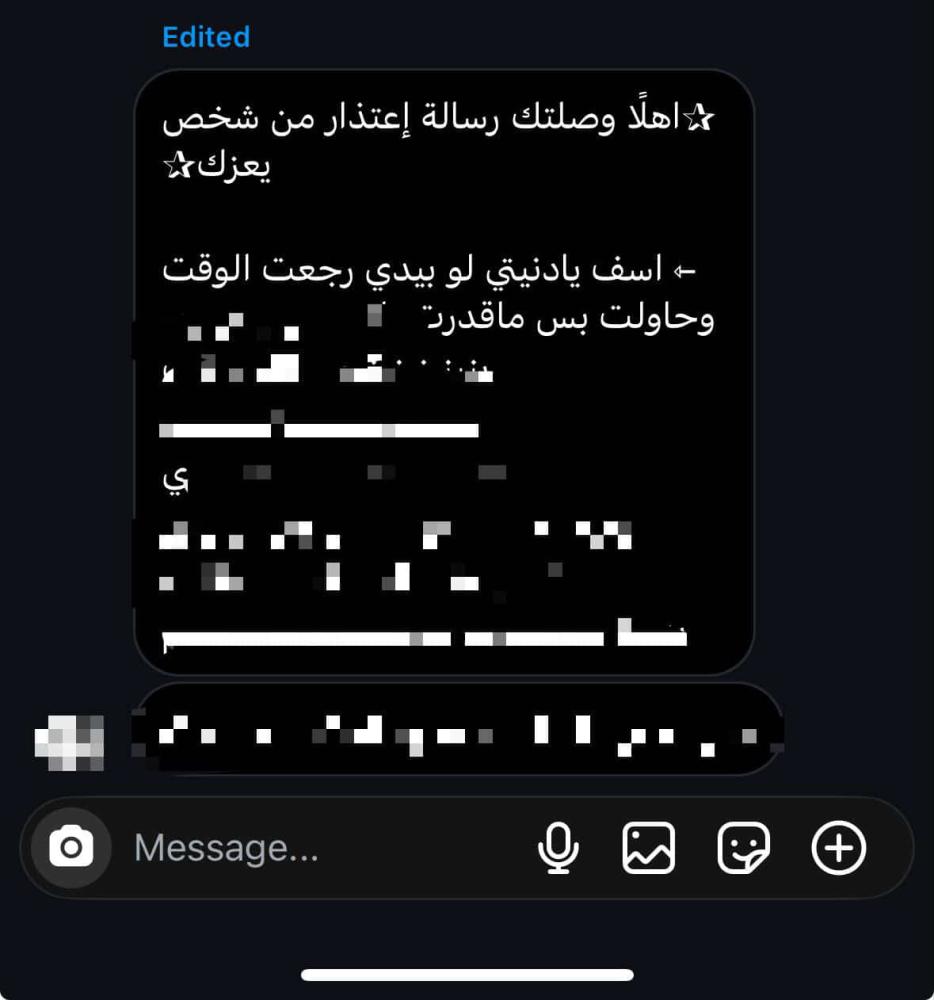This screenshot has width=934, height=1000.
Task: Open the photo gallery picker
Action: point(648,848)
